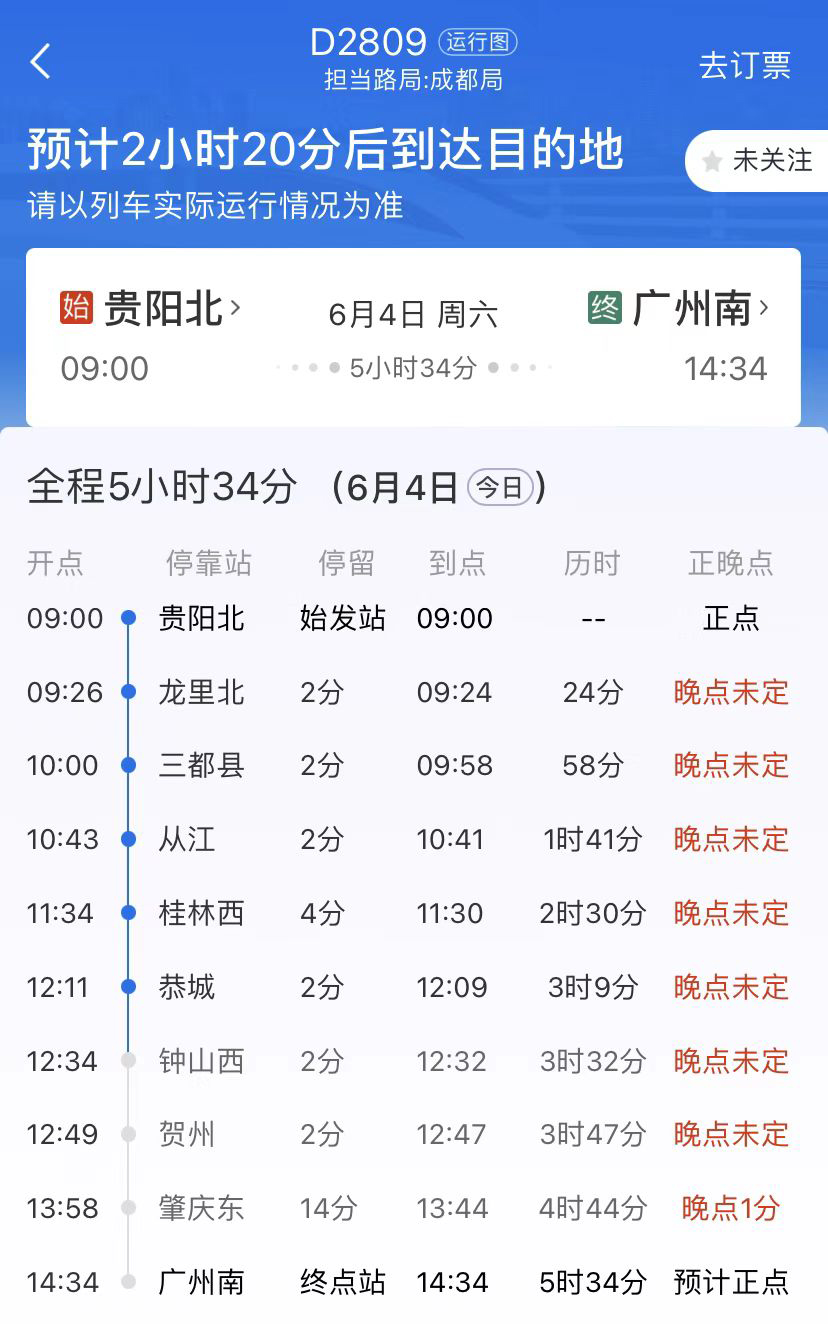Open terminal station 广州南 details
The image size is (828, 1324).
click(x=692, y=309)
